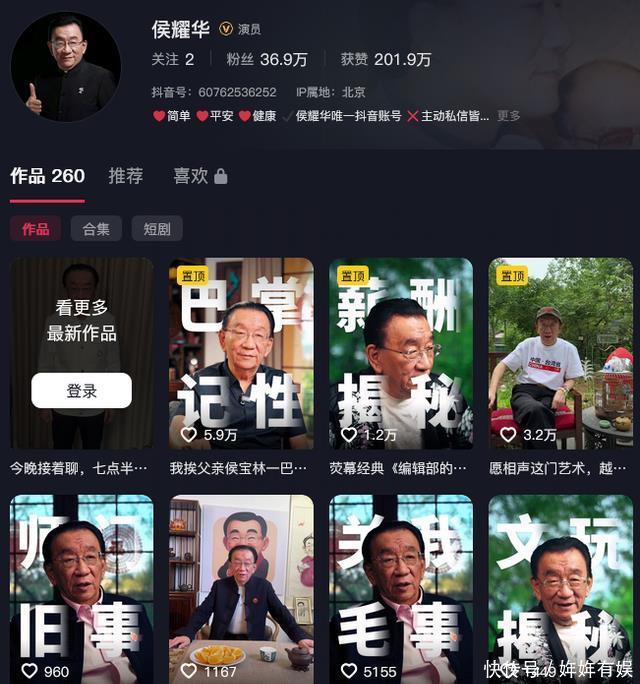Select the 短剧 filter chip
Viewport: 640px width, 684px height.
point(157,229)
